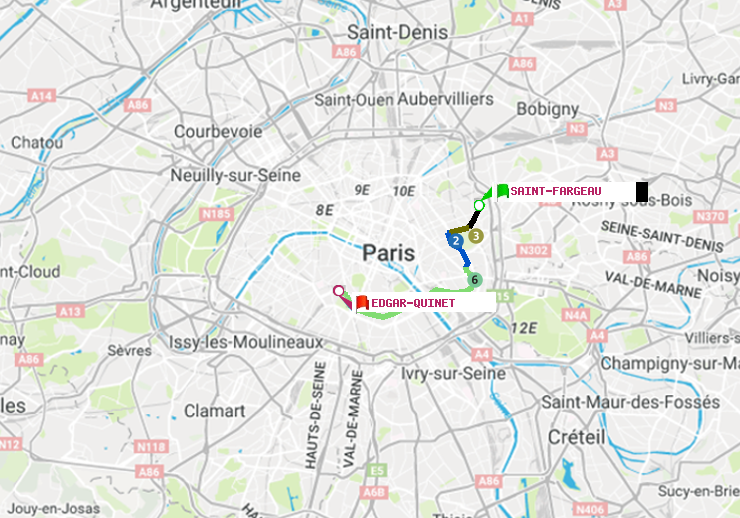Screen dimensions: 740x518
Task: Select the metro line 3 marker
Action: point(476,236)
